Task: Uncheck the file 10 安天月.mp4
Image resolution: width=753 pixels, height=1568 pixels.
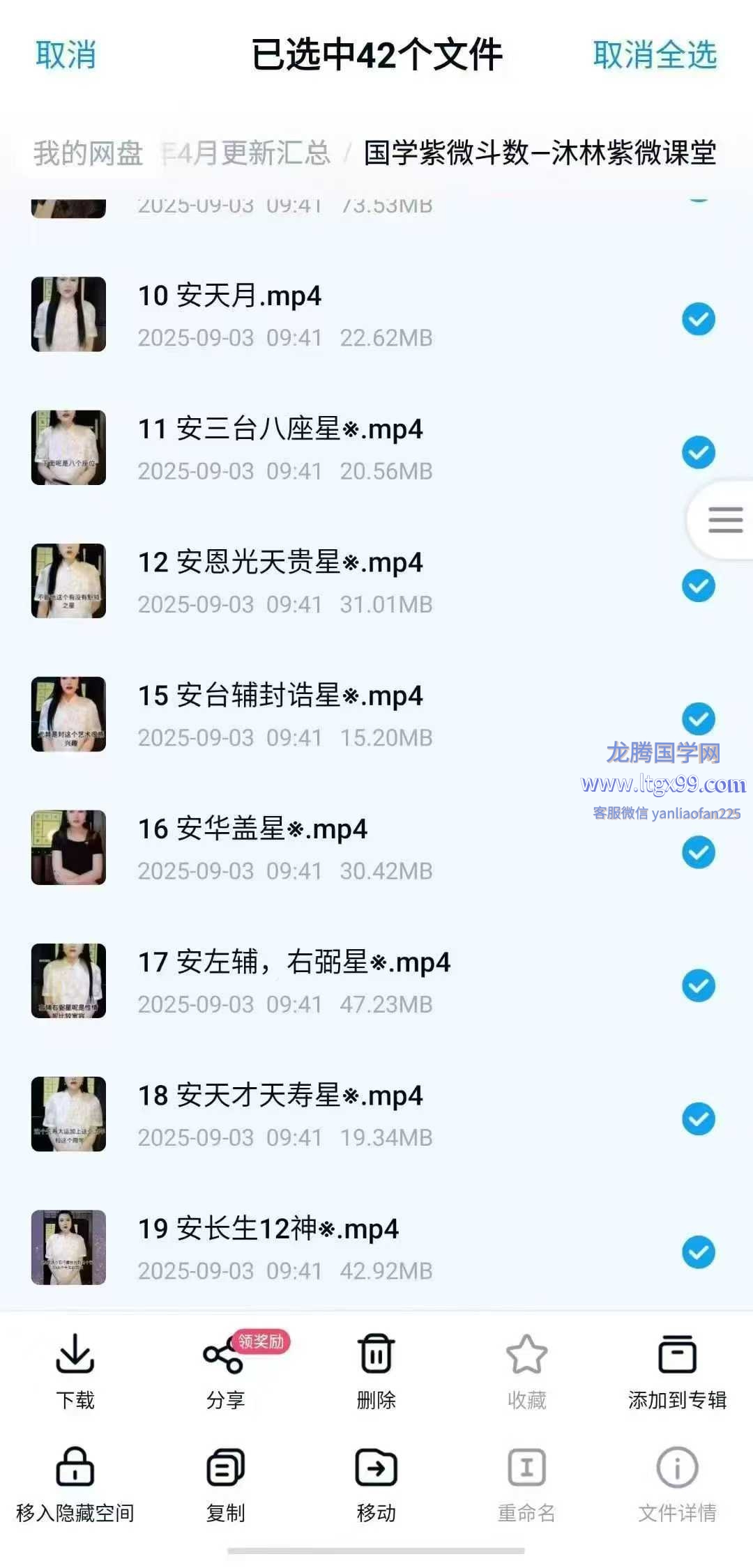Action: tap(698, 320)
